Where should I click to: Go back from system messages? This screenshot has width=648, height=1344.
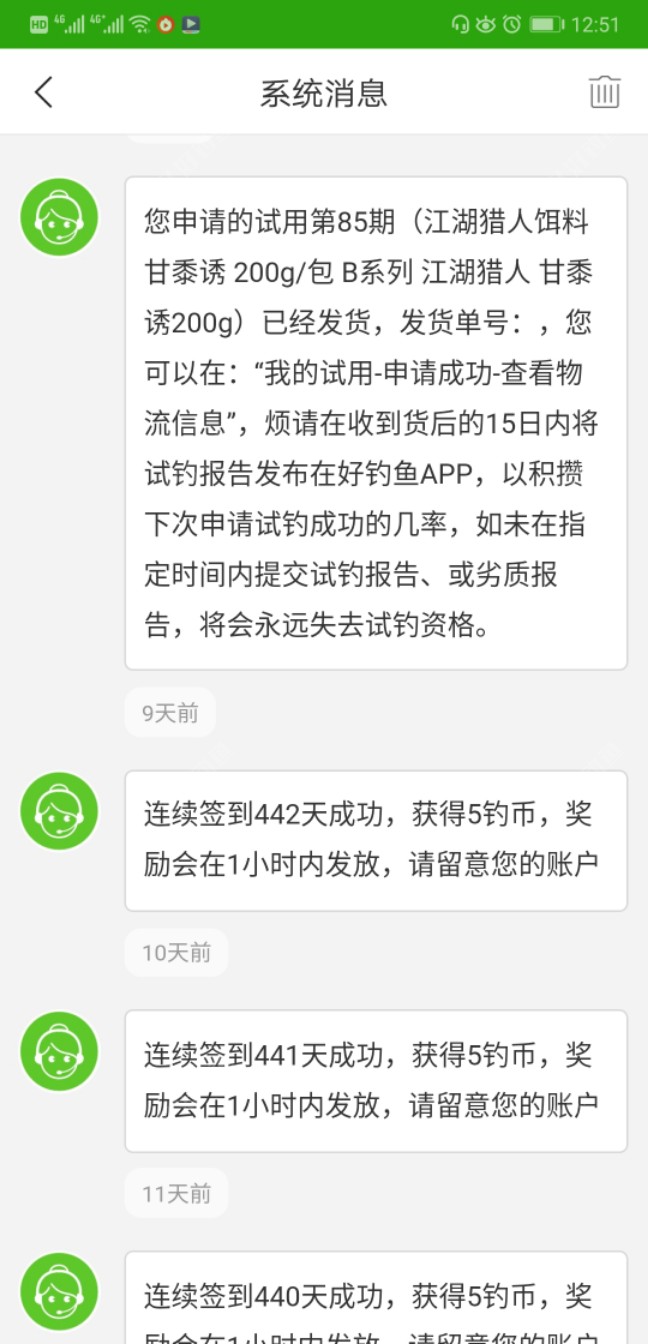tap(43, 92)
